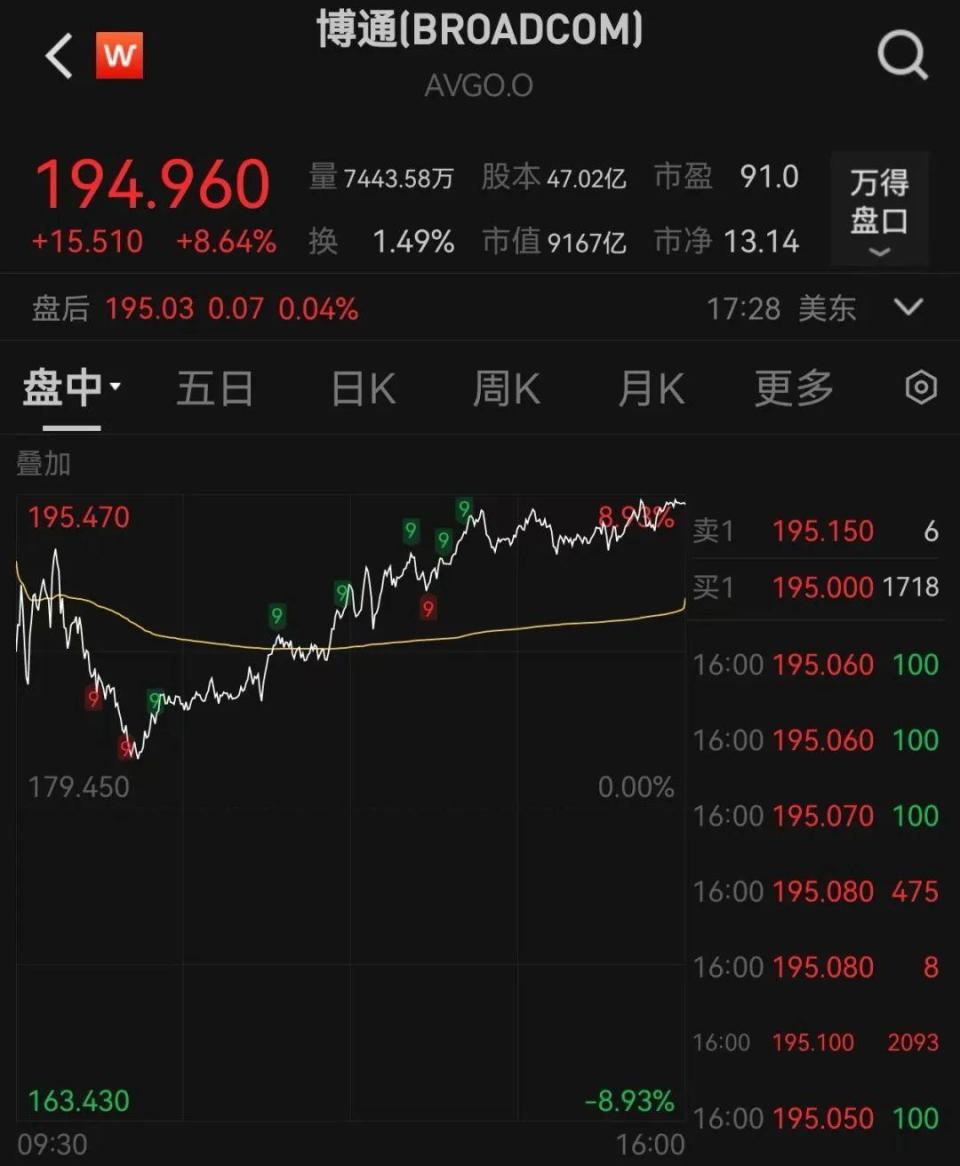The image size is (960, 1166).
Task: Select the 月K monthly chart tab
Action: [651, 389]
